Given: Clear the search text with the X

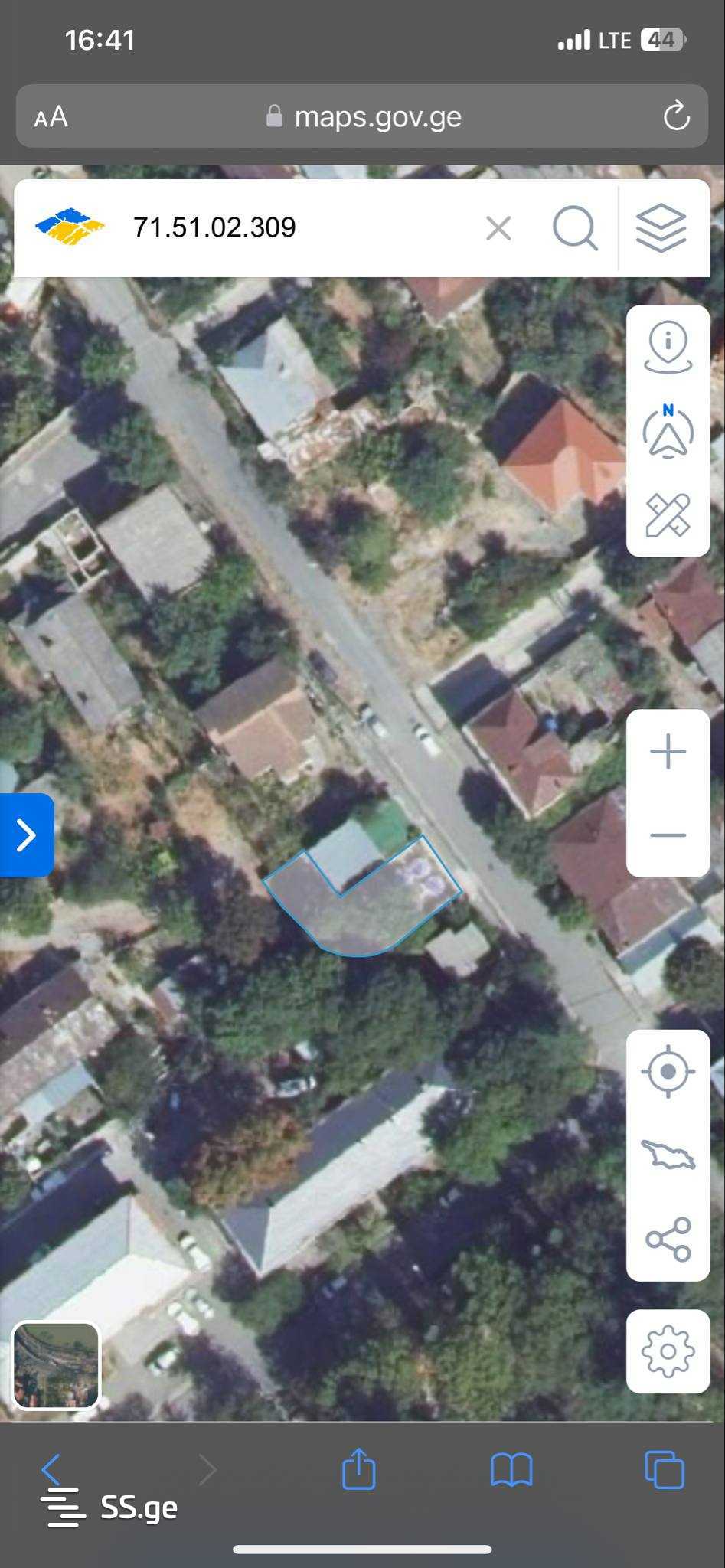Looking at the screenshot, I should click(x=498, y=228).
